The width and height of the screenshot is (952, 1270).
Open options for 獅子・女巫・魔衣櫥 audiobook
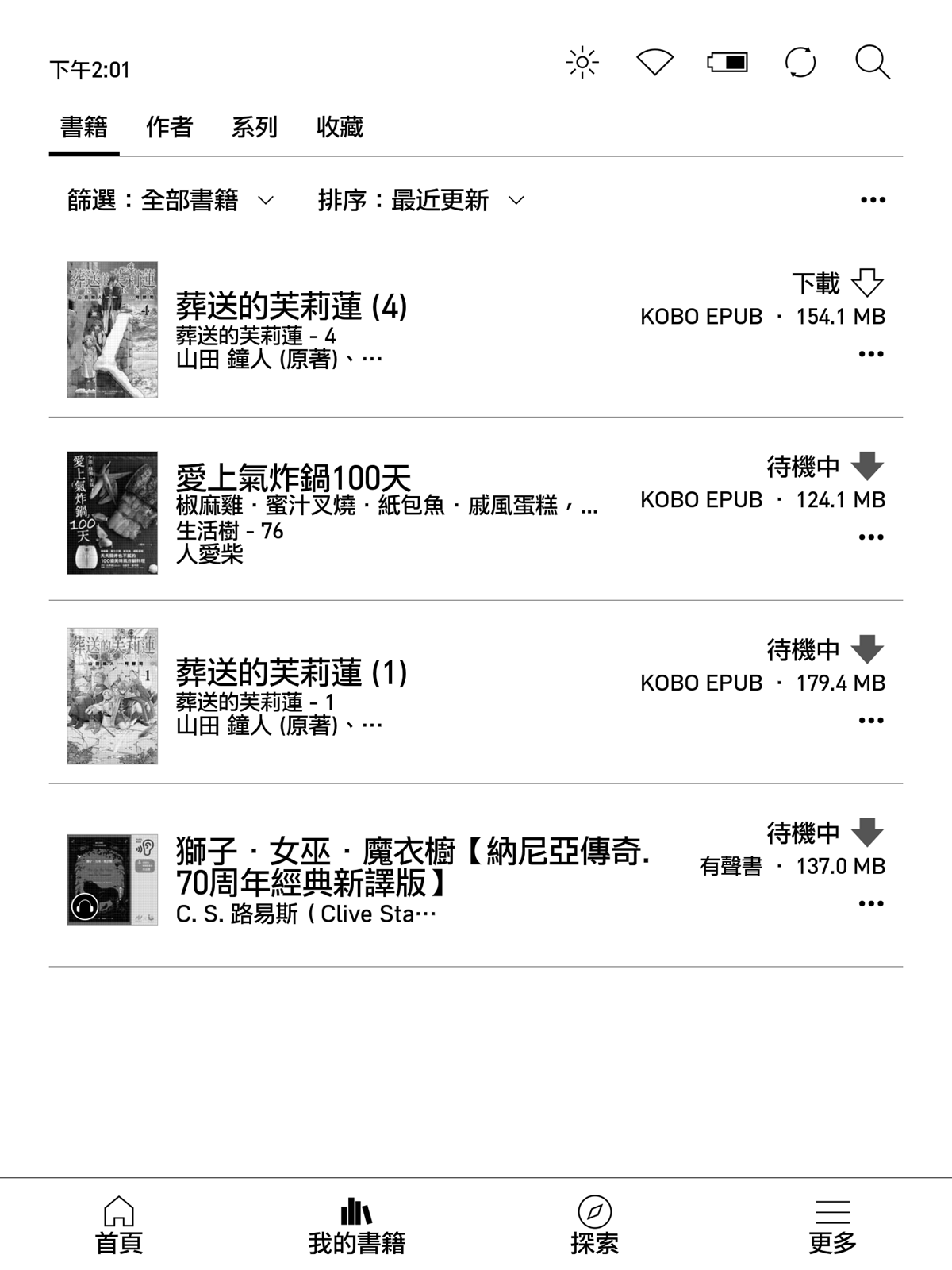point(870,904)
